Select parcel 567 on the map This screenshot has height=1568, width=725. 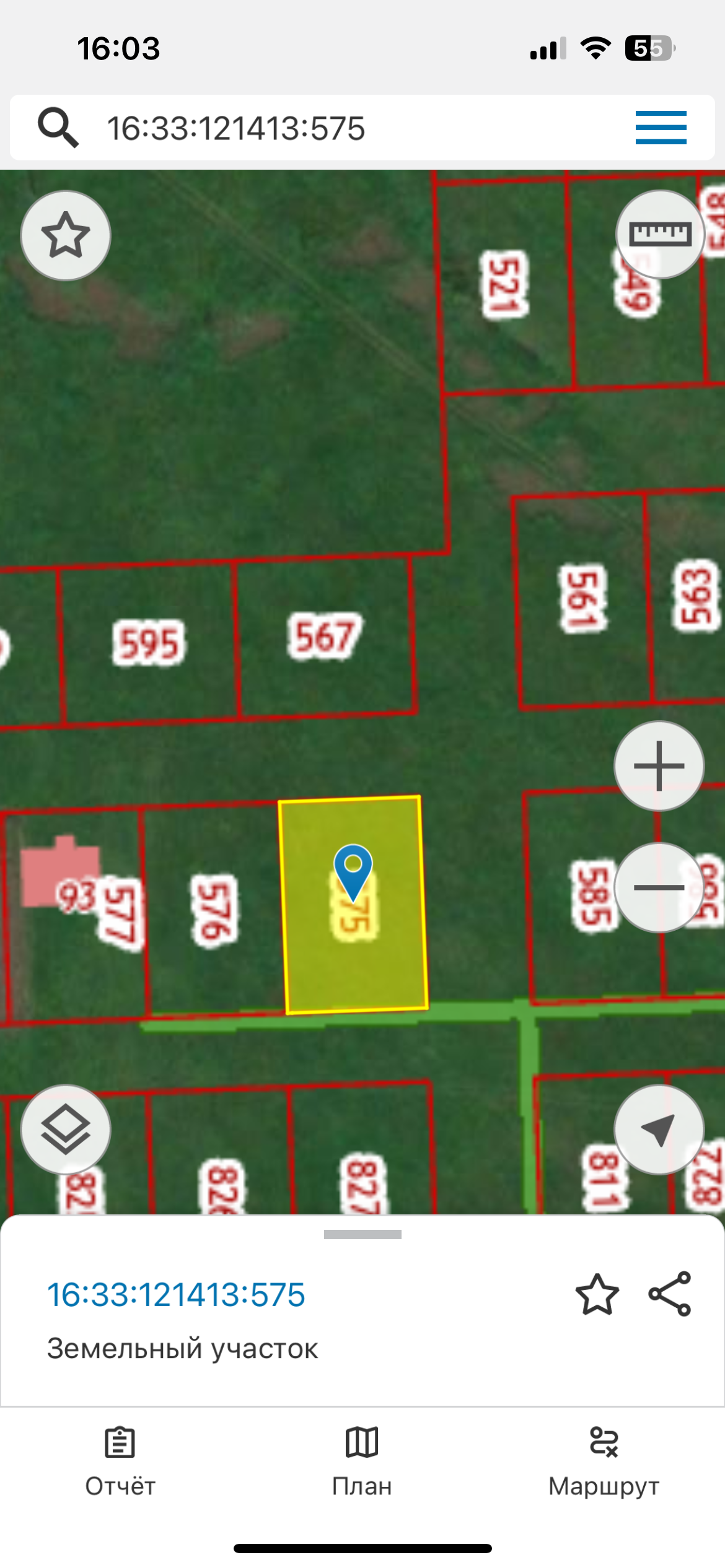[323, 637]
